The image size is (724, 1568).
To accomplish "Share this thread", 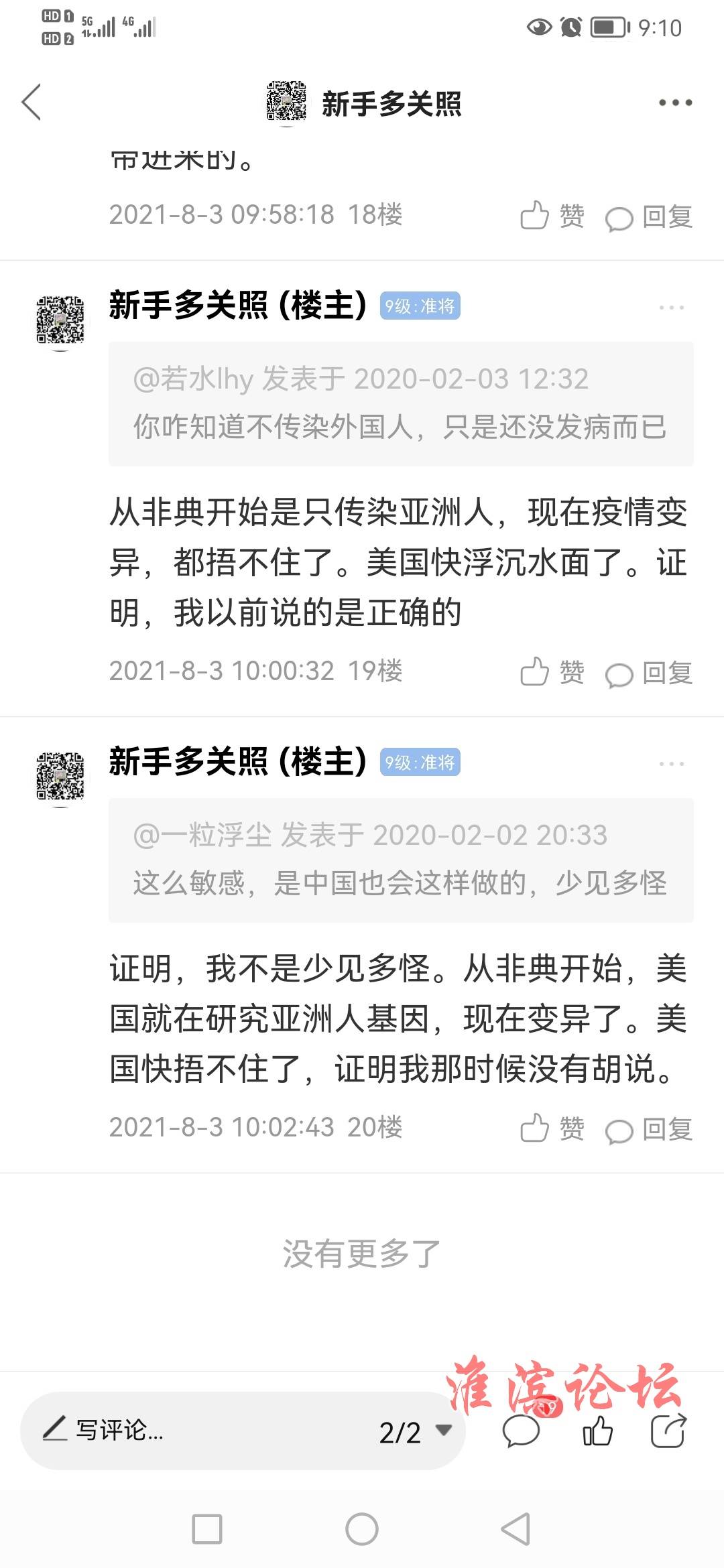I will (668, 1431).
